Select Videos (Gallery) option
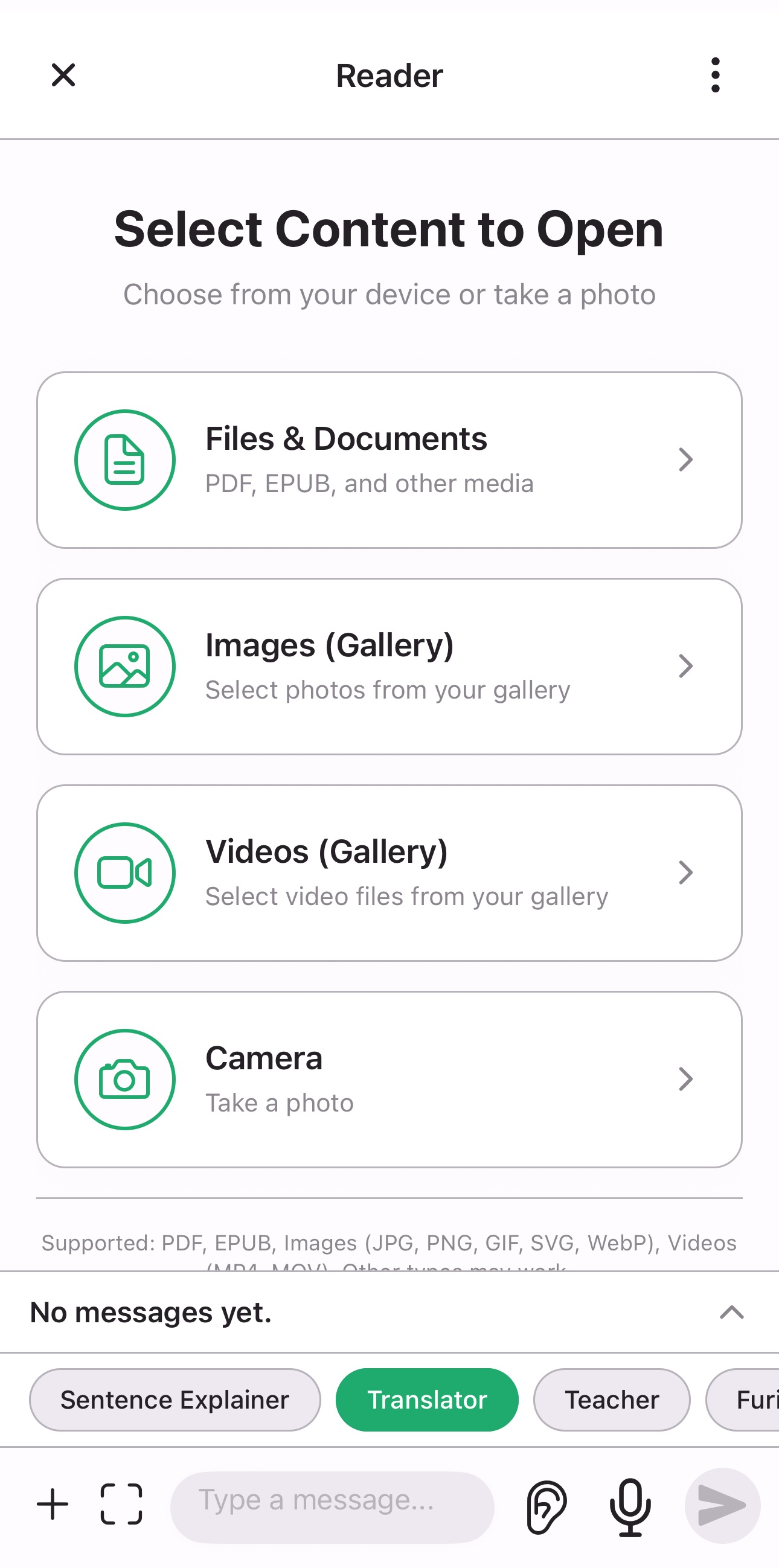The image size is (779, 1568). click(x=389, y=873)
